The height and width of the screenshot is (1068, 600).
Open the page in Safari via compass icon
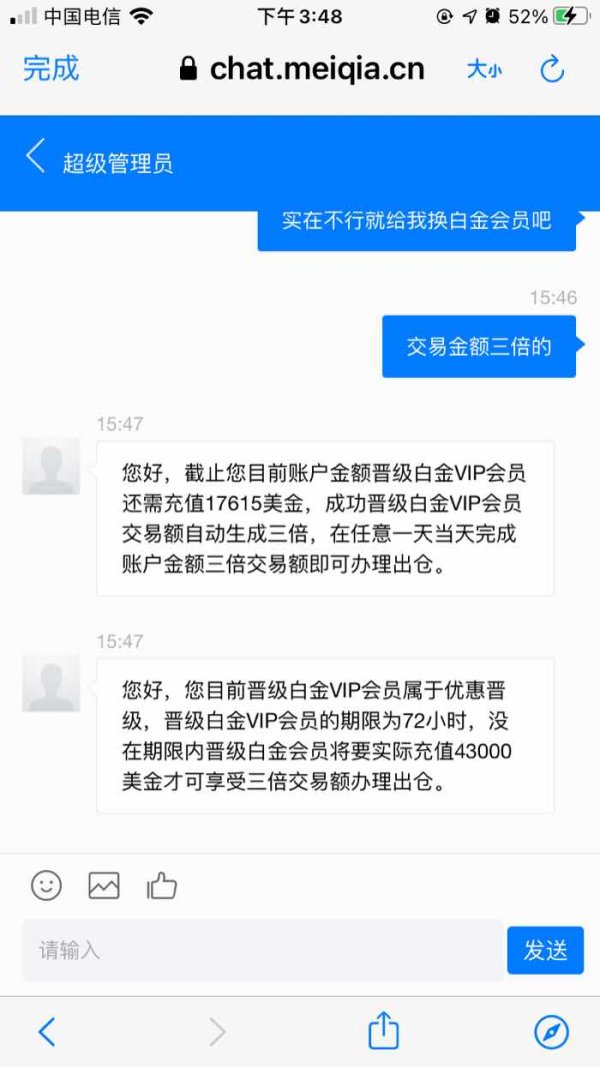tap(551, 1032)
